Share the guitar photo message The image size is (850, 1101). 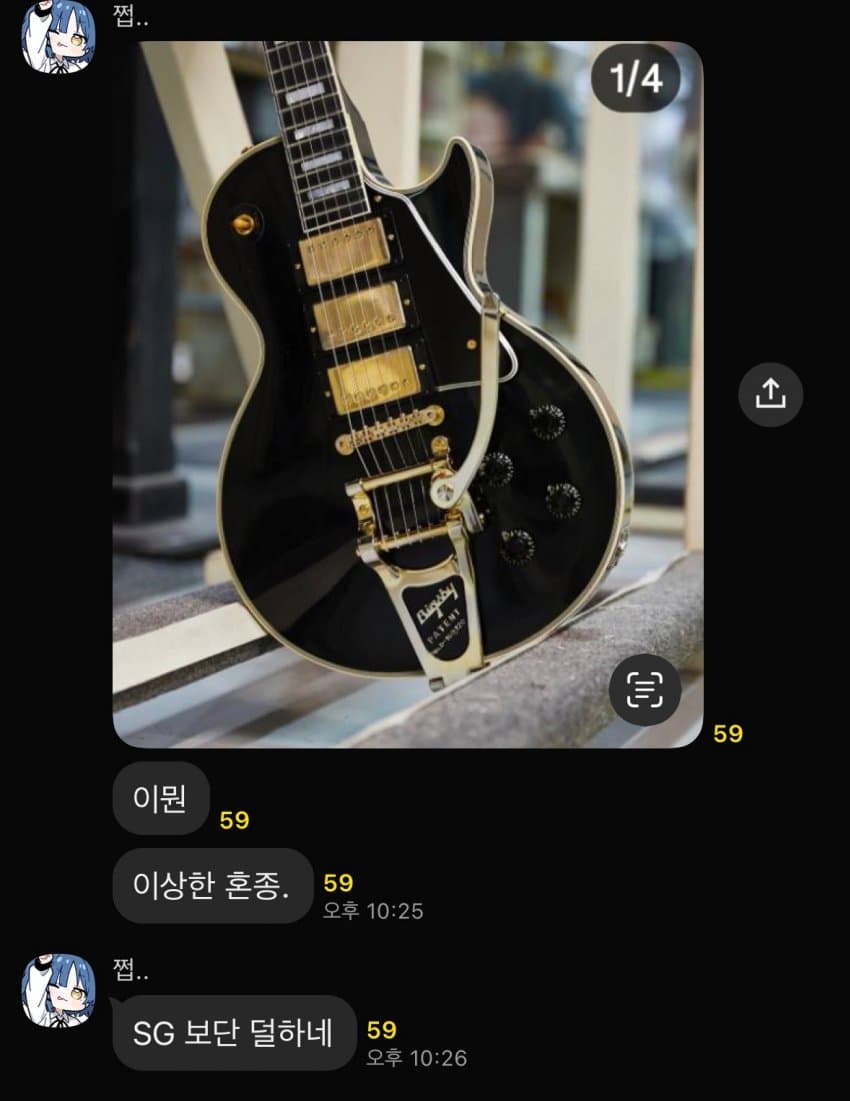click(770, 395)
